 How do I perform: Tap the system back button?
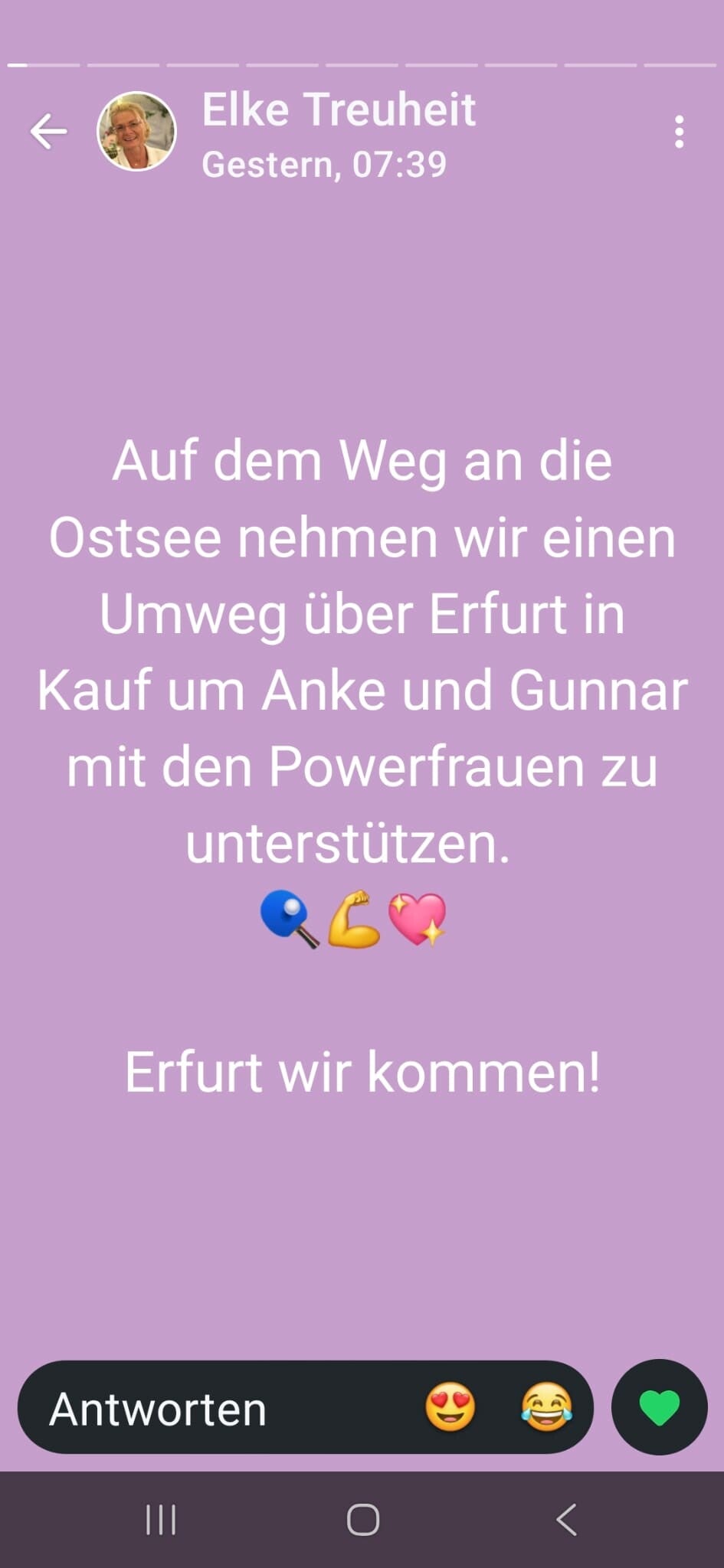point(566,1520)
